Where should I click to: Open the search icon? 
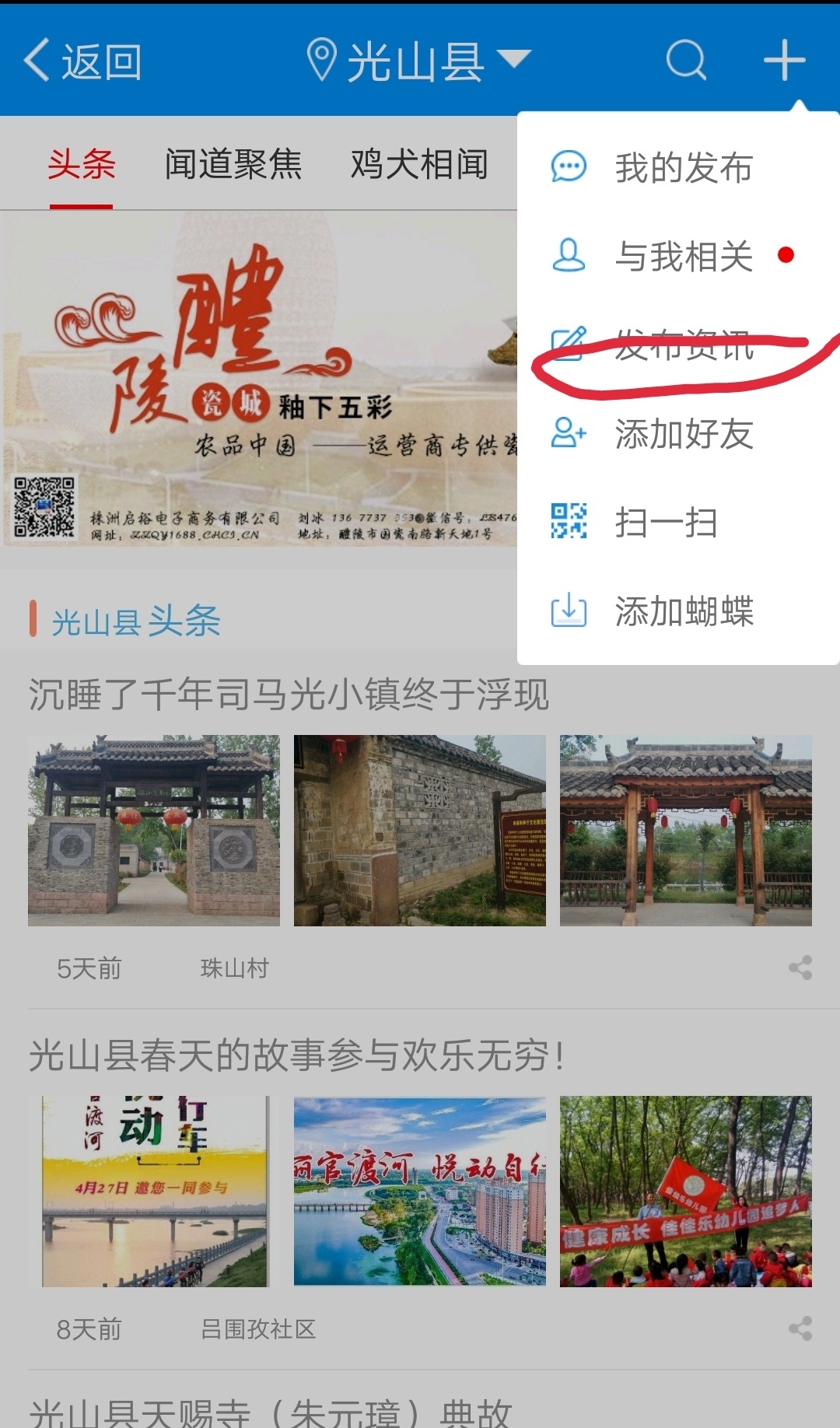coord(686,60)
